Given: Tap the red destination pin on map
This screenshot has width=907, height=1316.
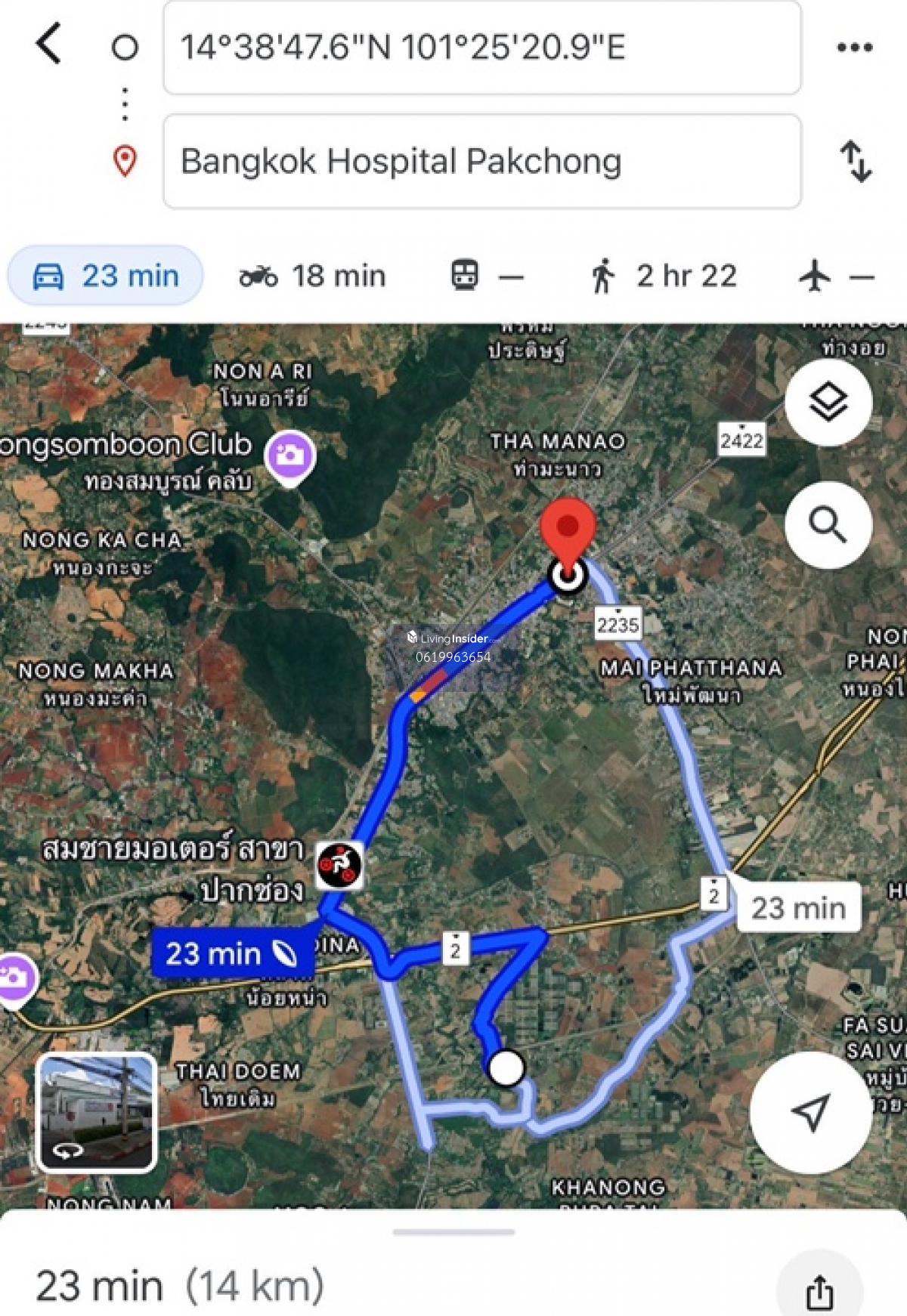Looking at the screenshot, I should [568, 529].
